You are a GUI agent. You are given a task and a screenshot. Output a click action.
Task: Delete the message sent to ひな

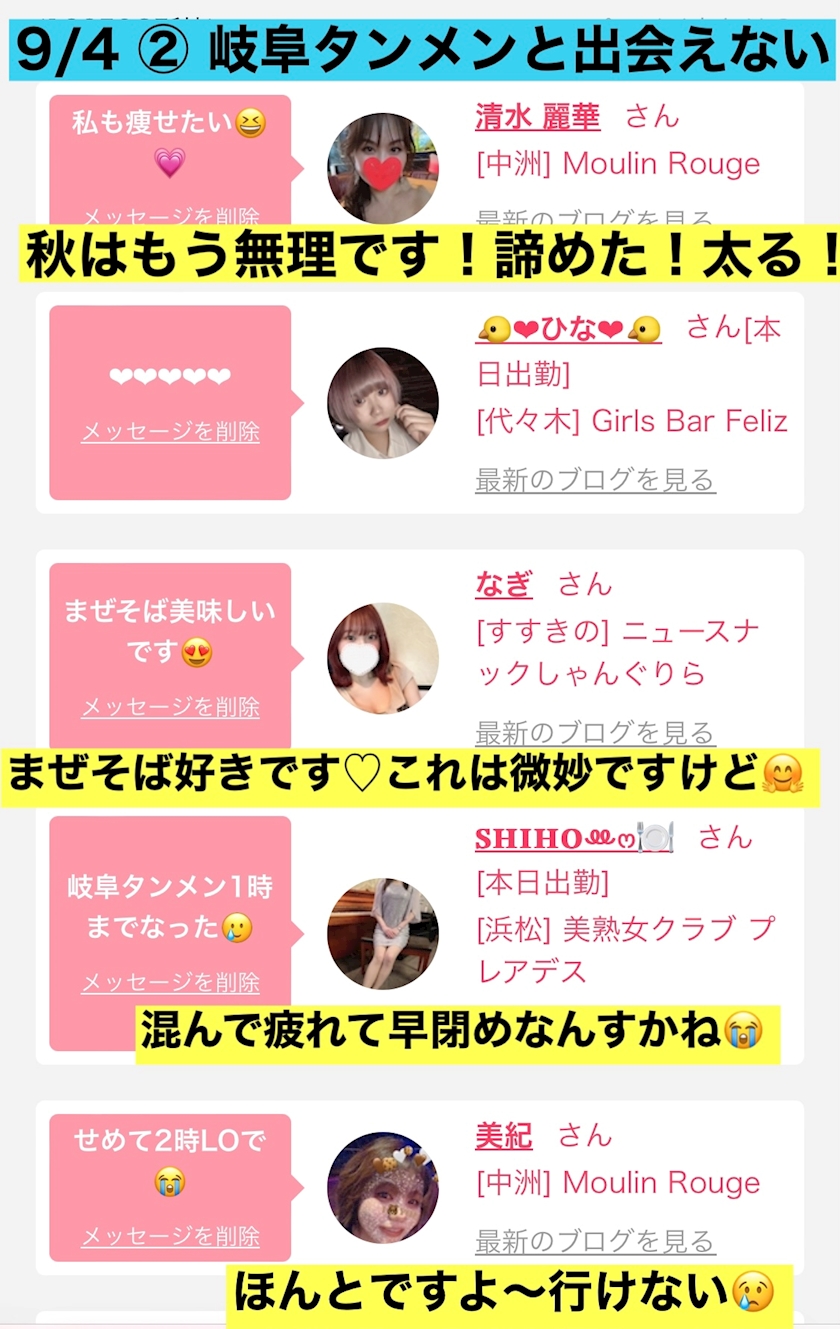tap(170, 432)
